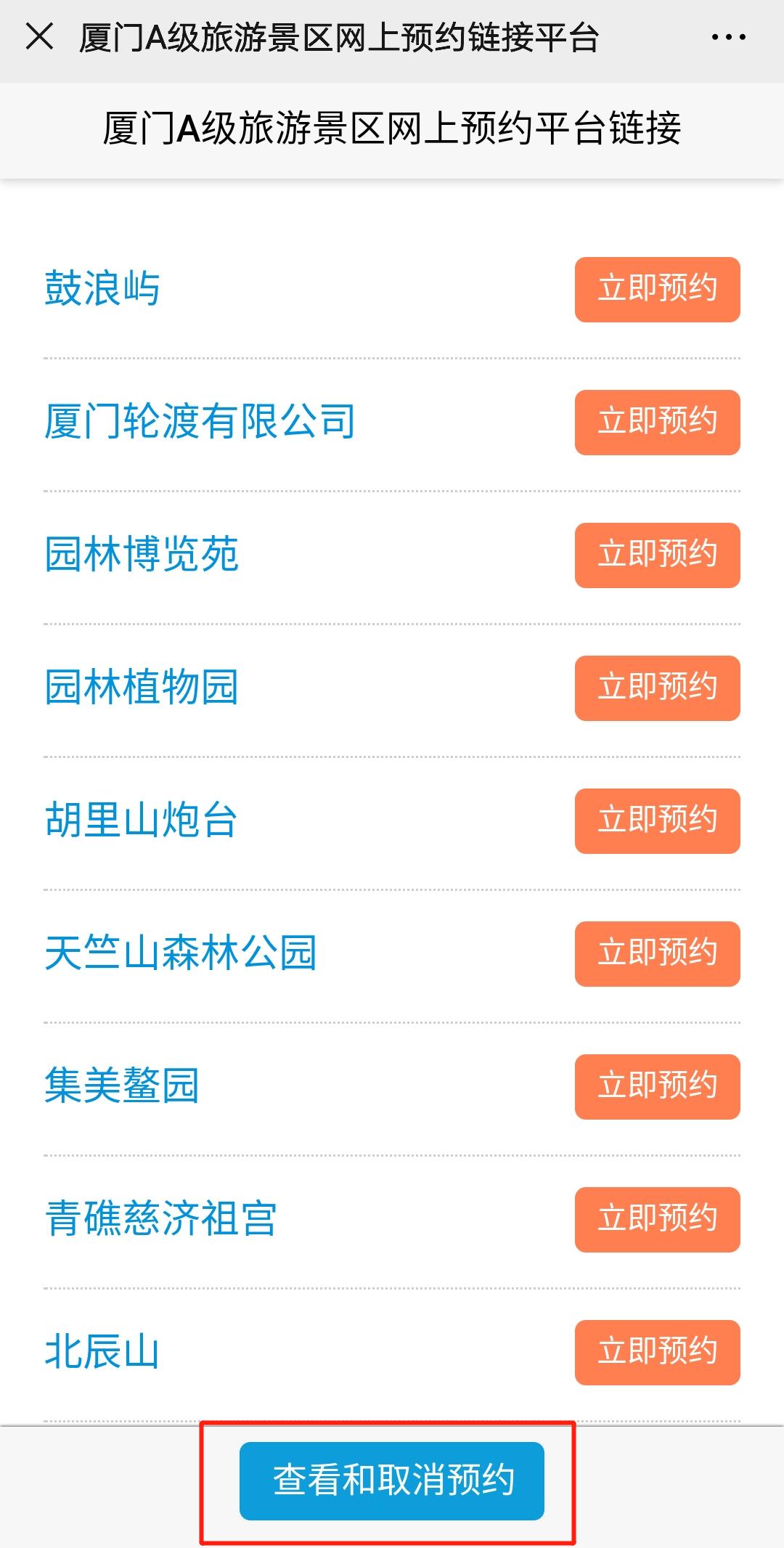Reserve 天竺山森林公园 with 立即预约
Screen dimensions: 784x1548
coord(657,953)
